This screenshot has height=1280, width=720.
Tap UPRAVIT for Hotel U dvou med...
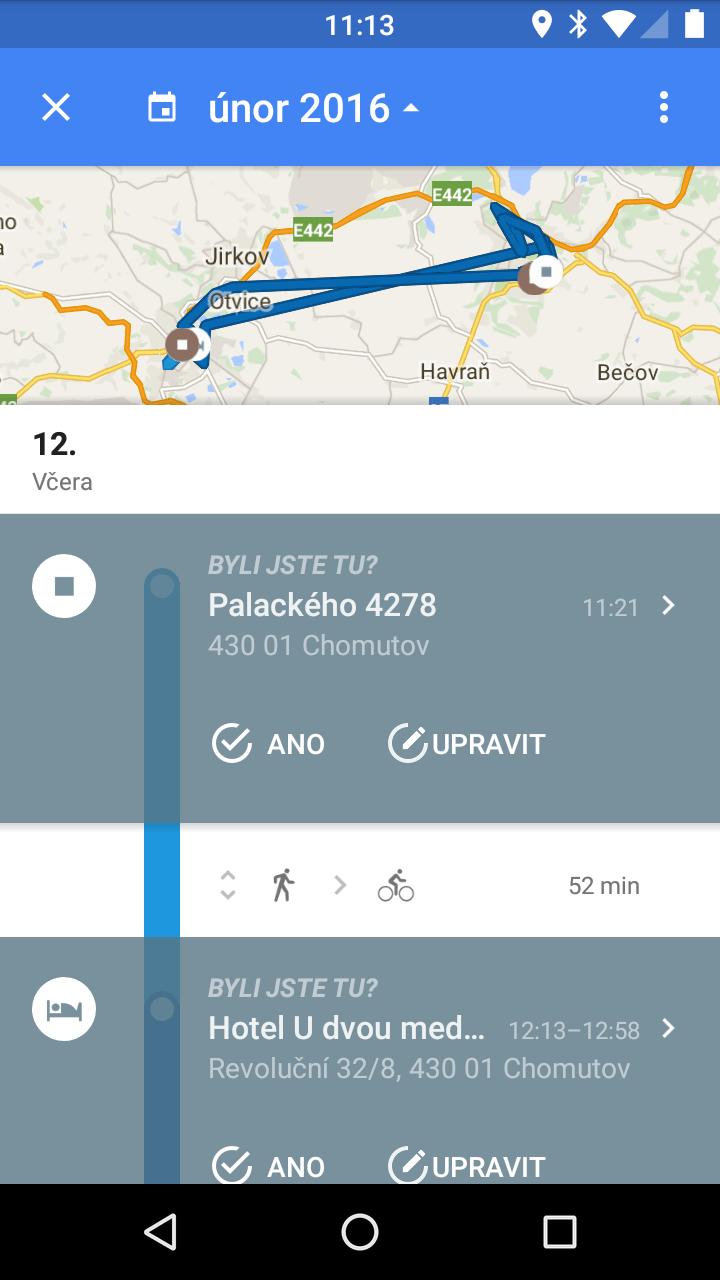pyautogui.click(x=467, y=1166)
